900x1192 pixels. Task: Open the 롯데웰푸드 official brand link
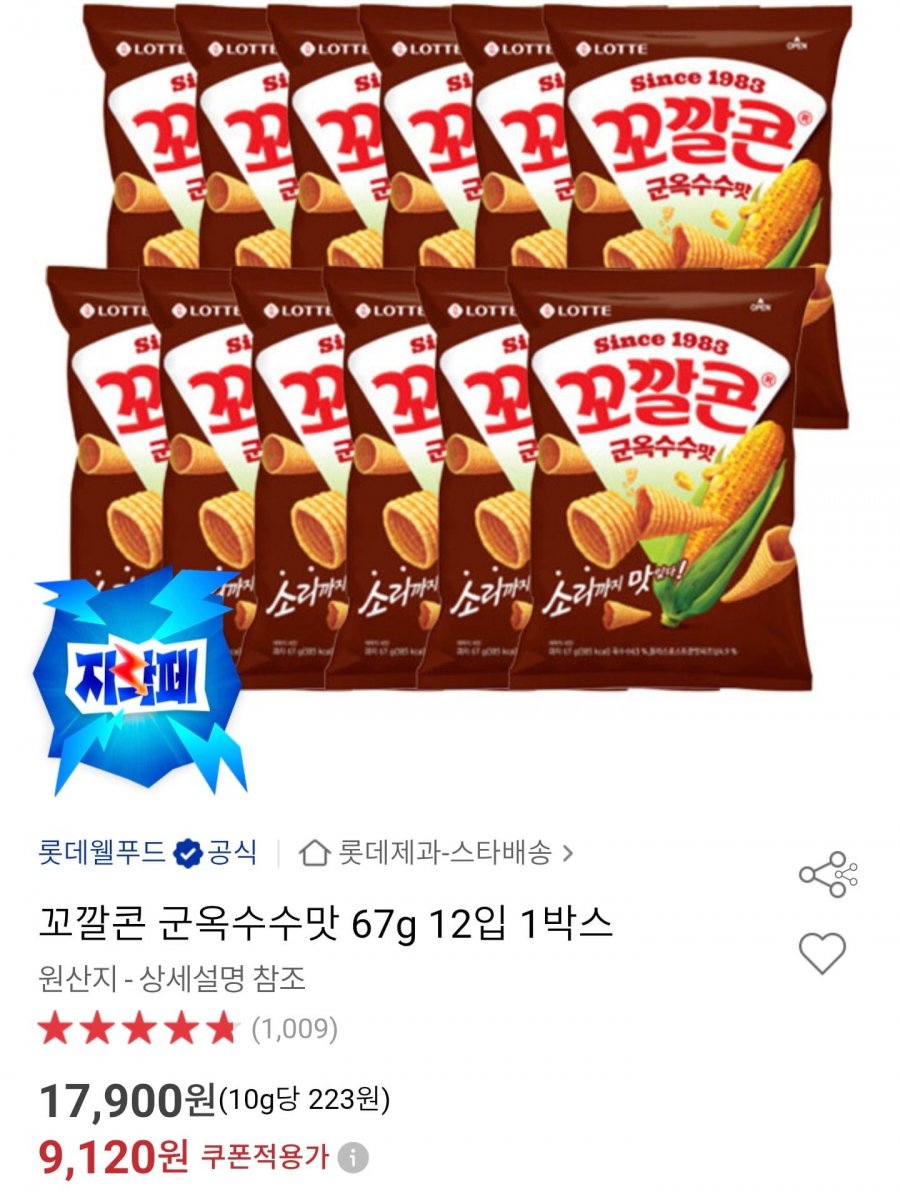click(146, 853)
